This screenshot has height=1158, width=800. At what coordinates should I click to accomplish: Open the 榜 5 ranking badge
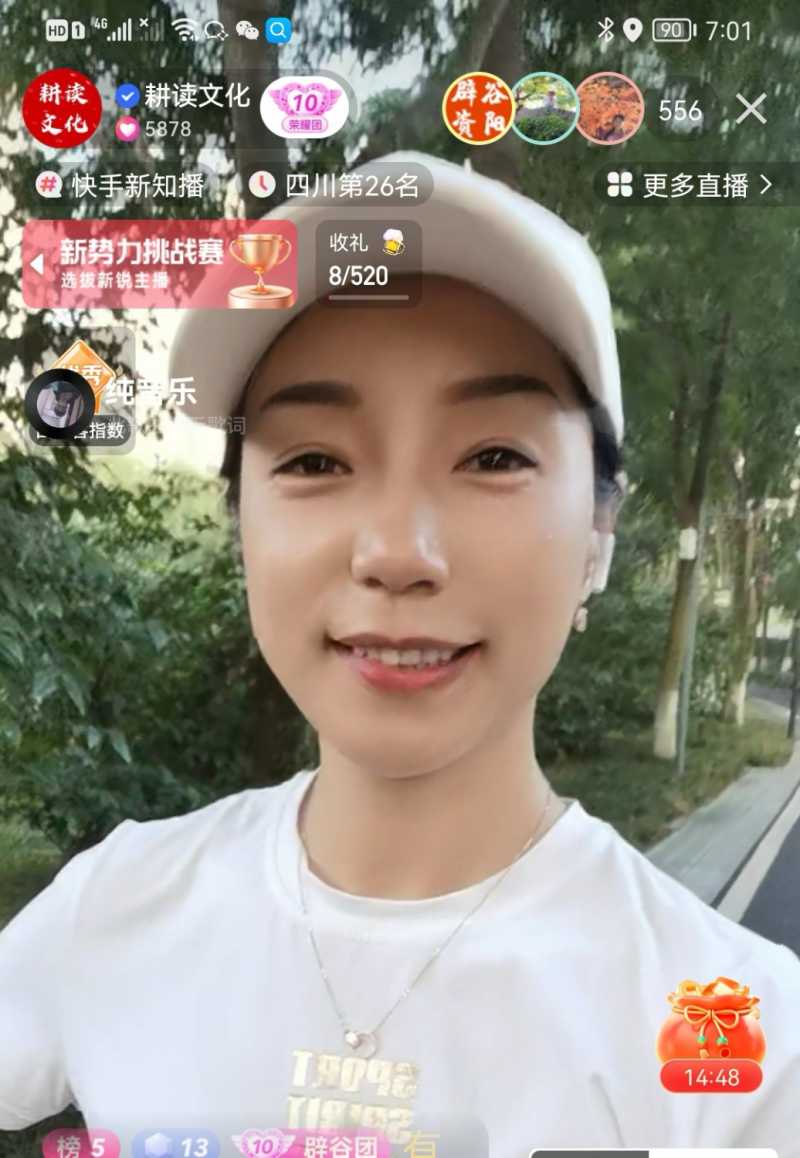click(82, 1146)
